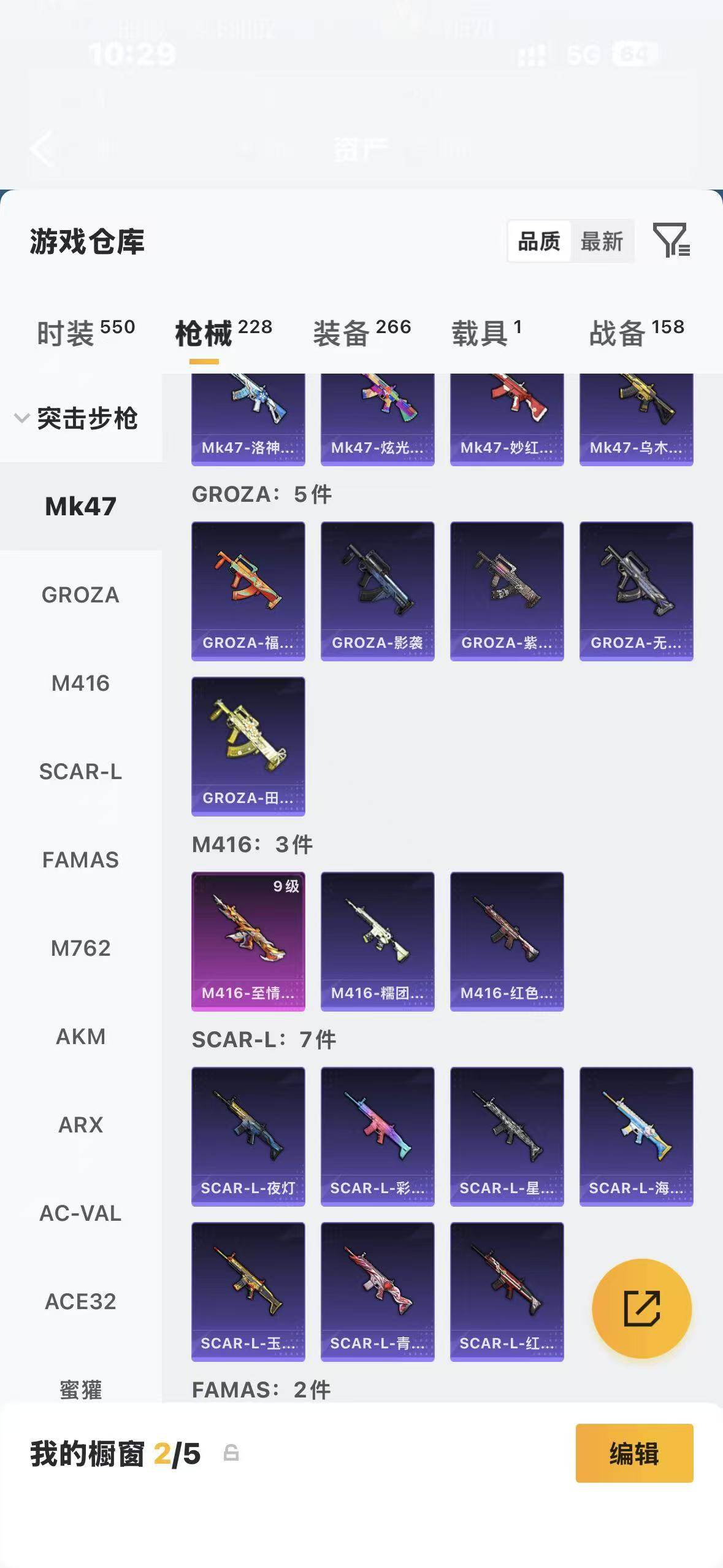This screenshot has height=1568, width=723.
Task: Tap 编辑 to edit my showcase
Action: tap(634, 1453)
